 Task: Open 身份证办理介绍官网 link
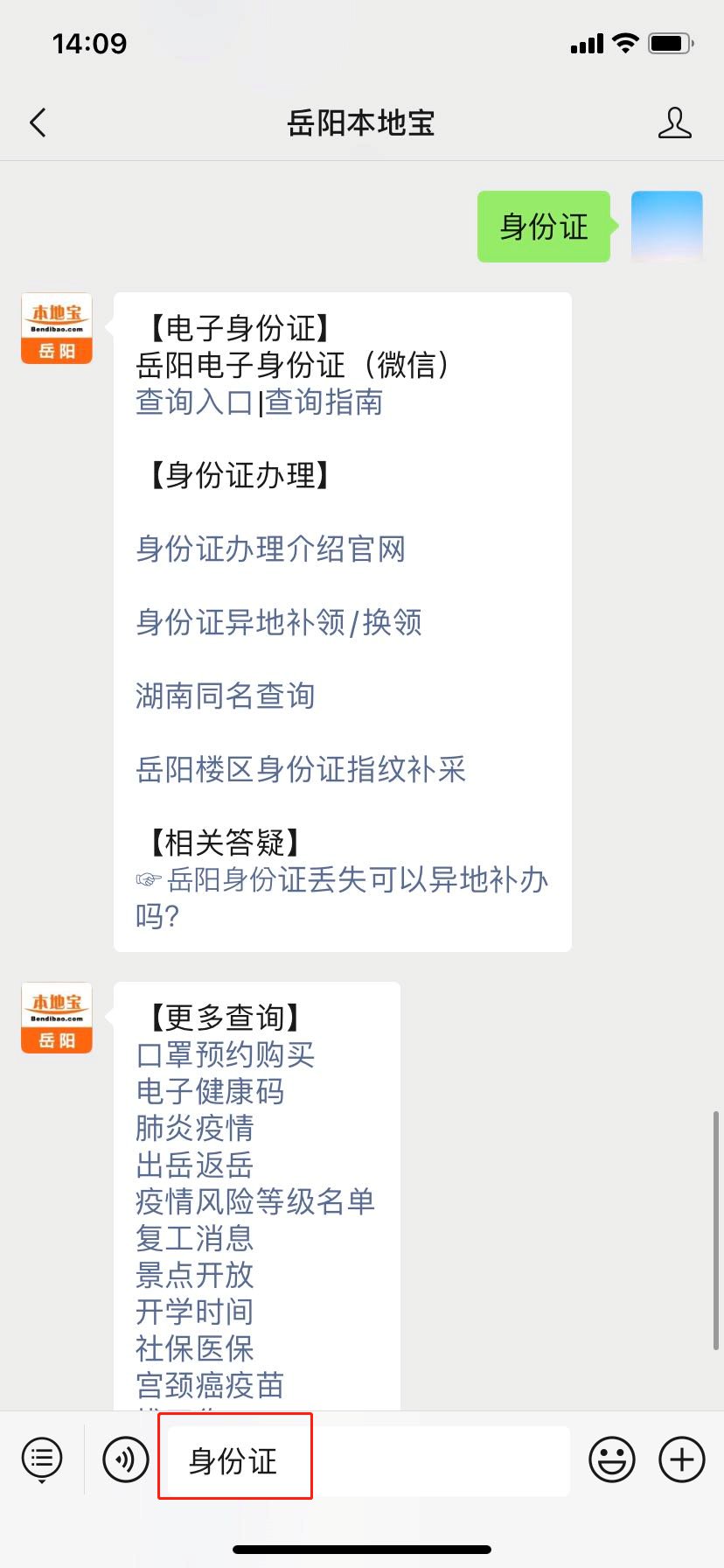pos(270,549)
